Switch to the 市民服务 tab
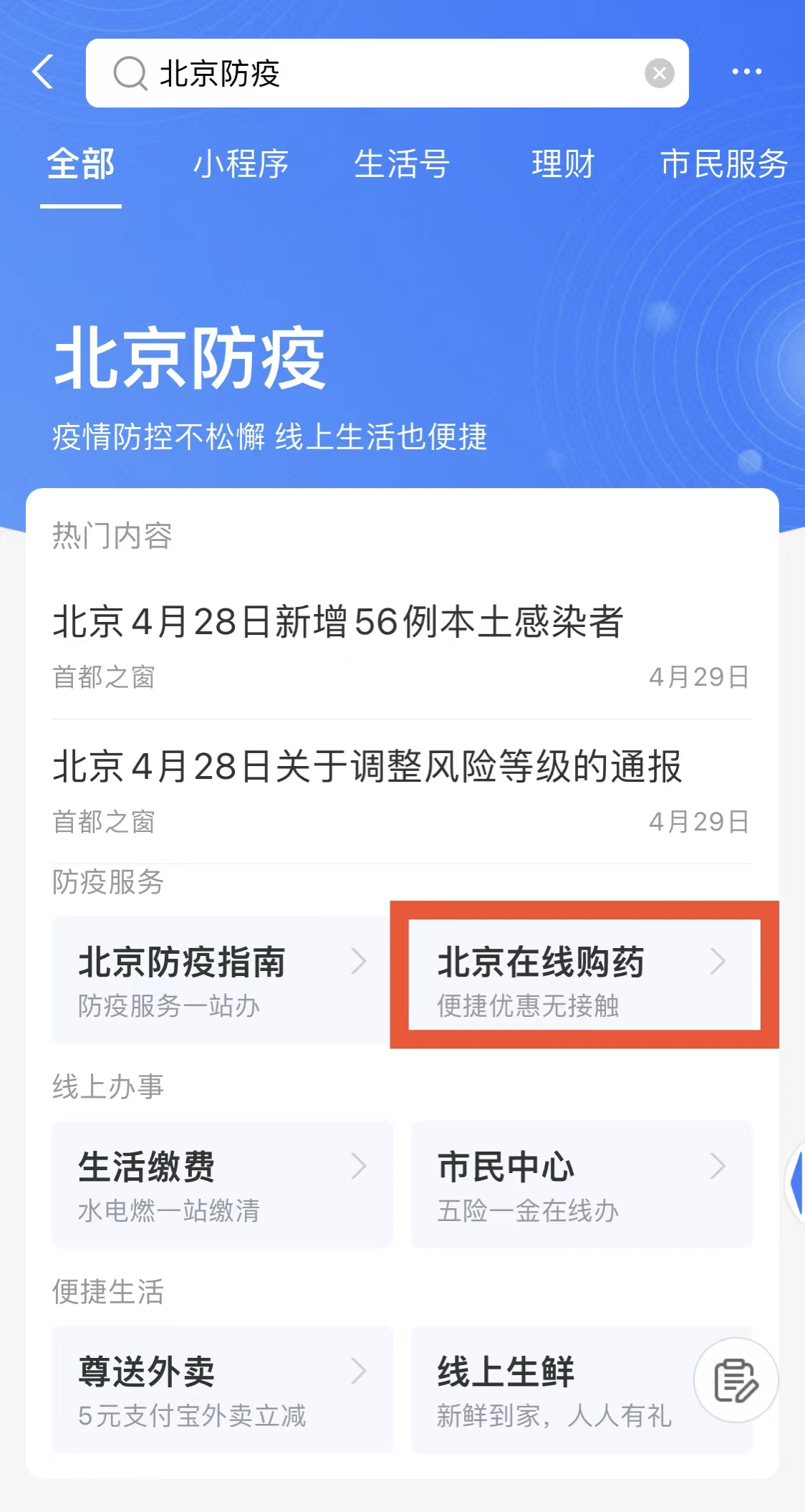 [x=724, y=164]
